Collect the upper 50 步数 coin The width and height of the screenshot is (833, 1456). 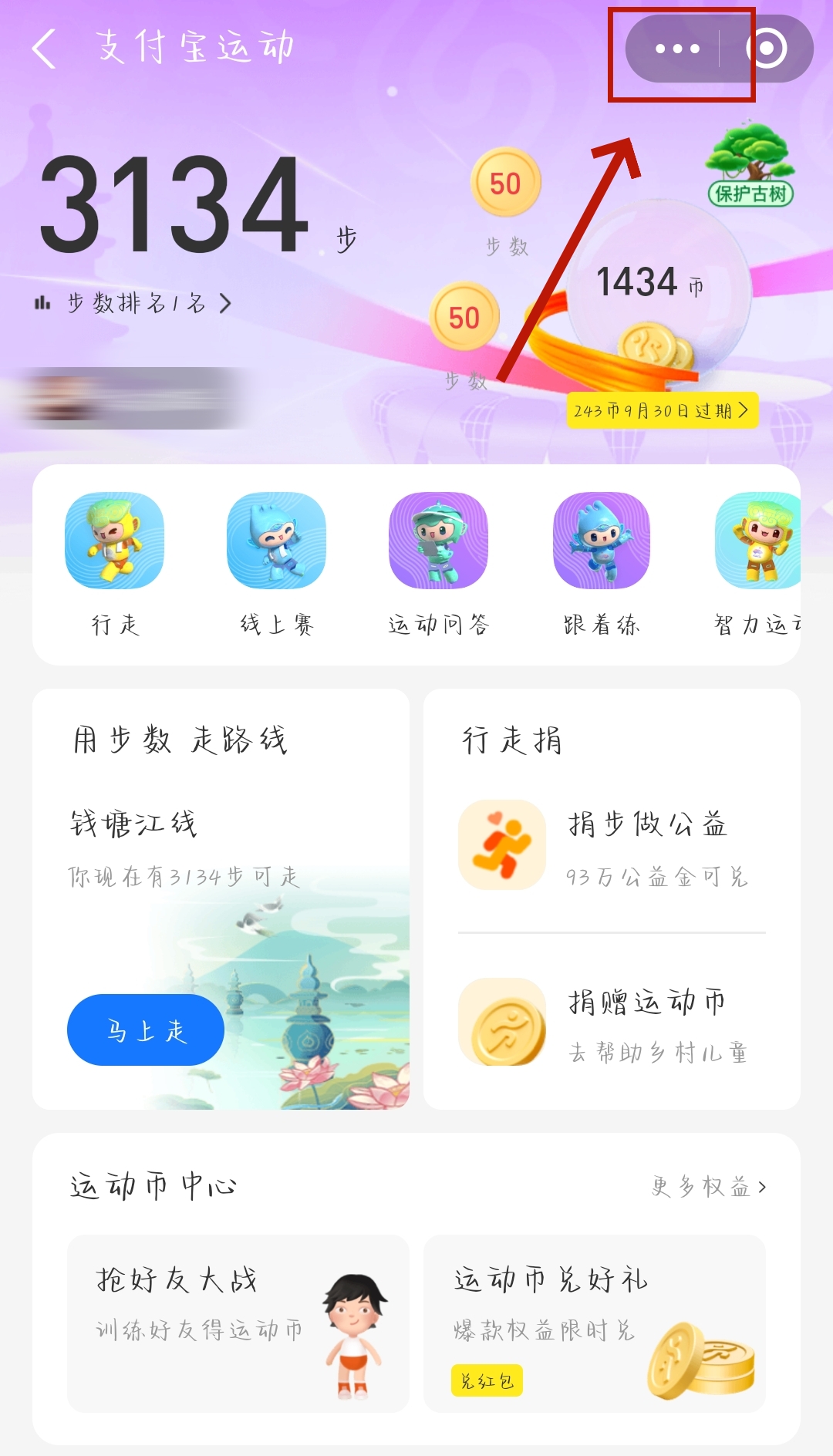click(x=505, y=184)
